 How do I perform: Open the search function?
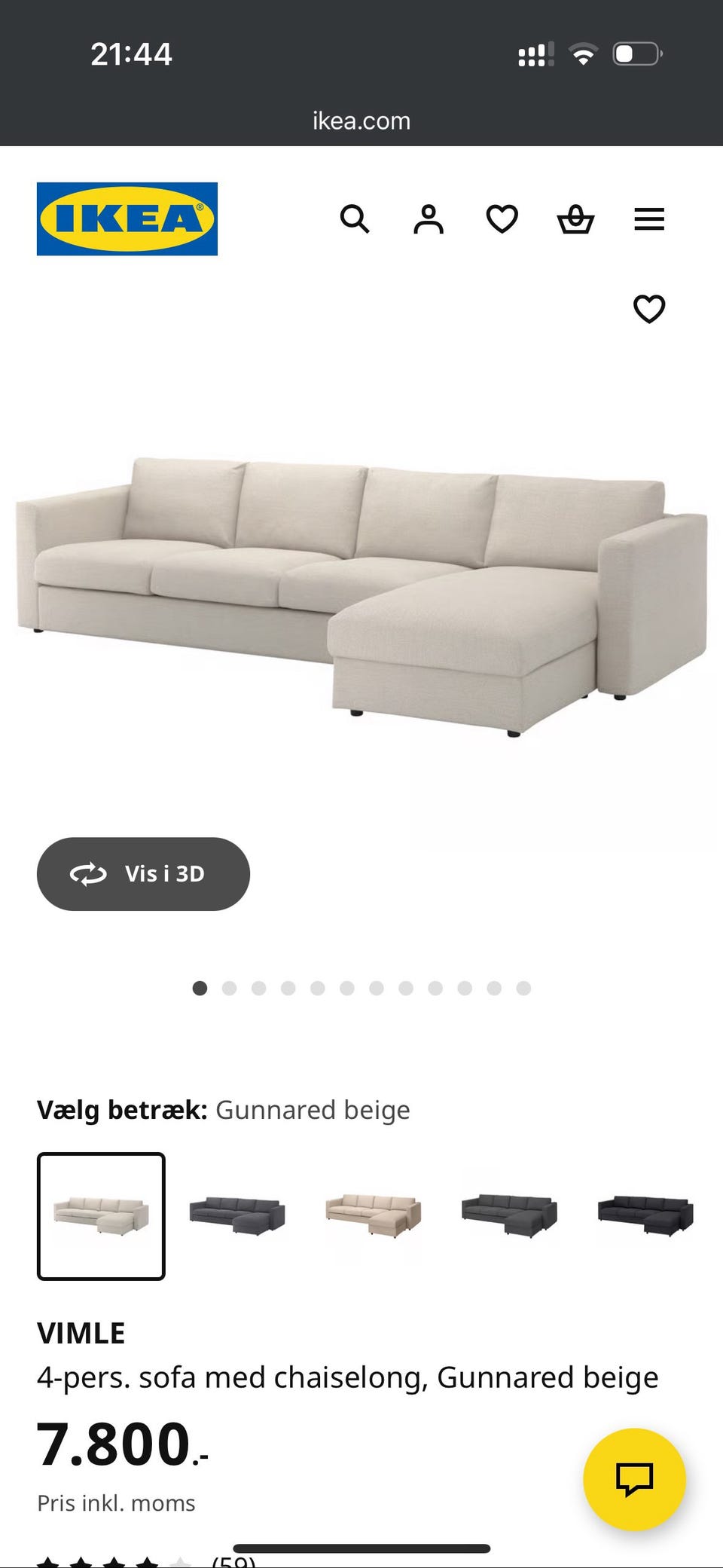(355, 219)
